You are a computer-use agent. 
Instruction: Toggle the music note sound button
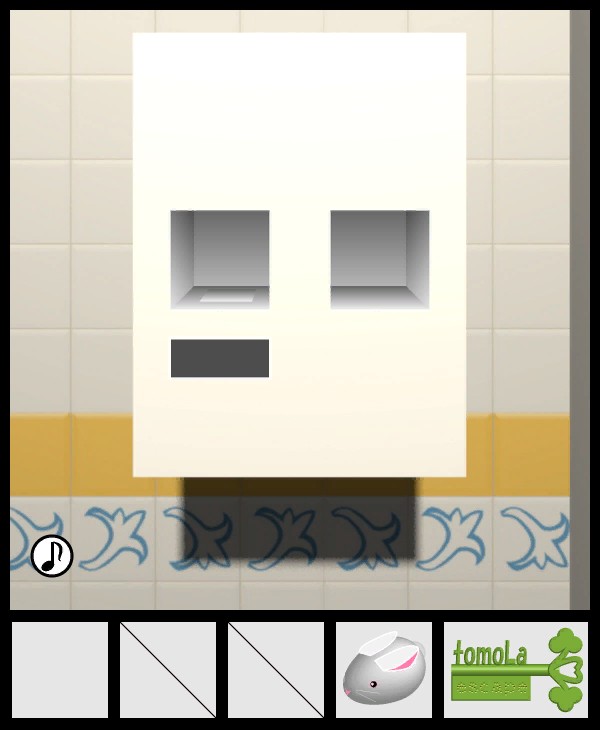pos(52,556)
